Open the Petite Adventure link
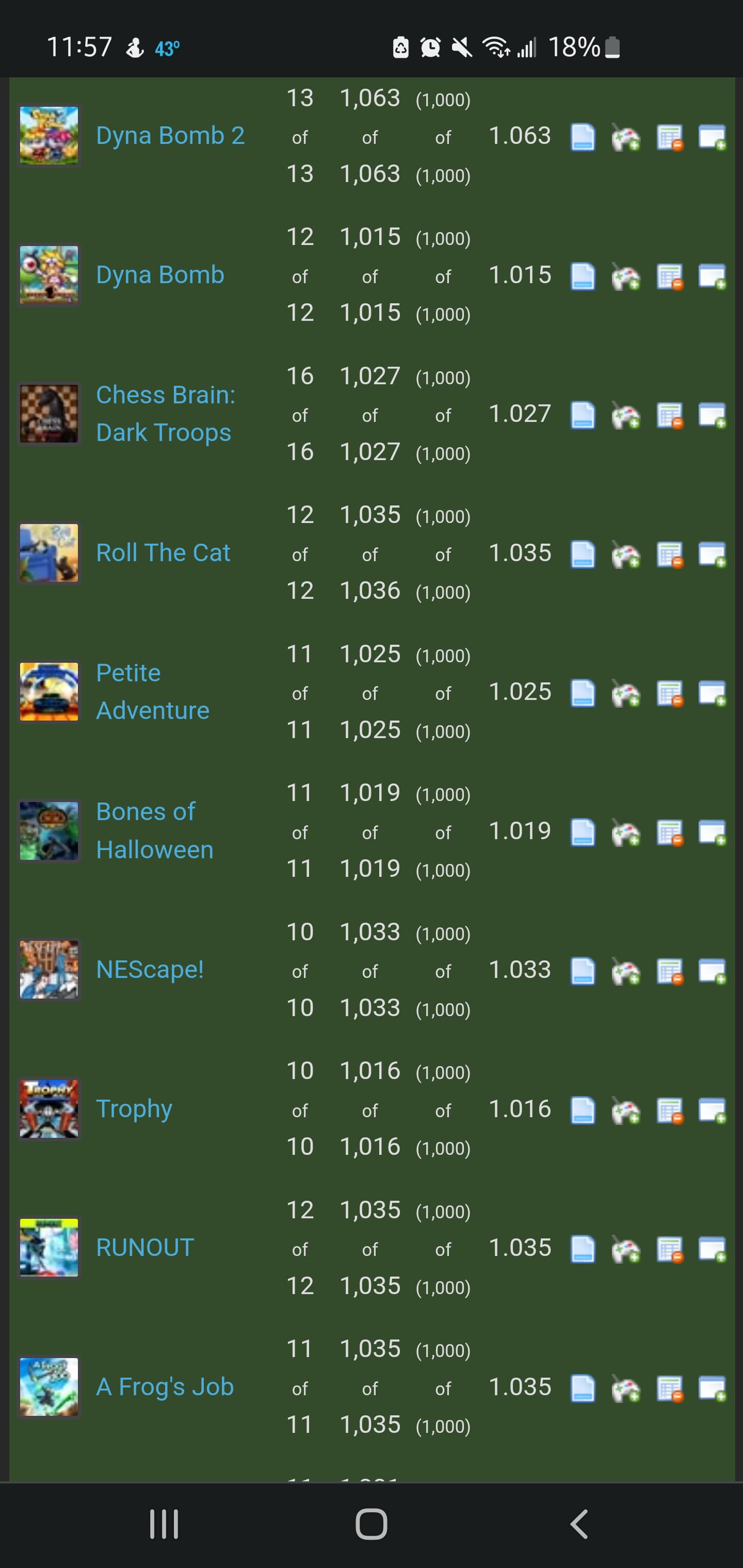Screen dimensions: 743x1568 tap(153, 692)
